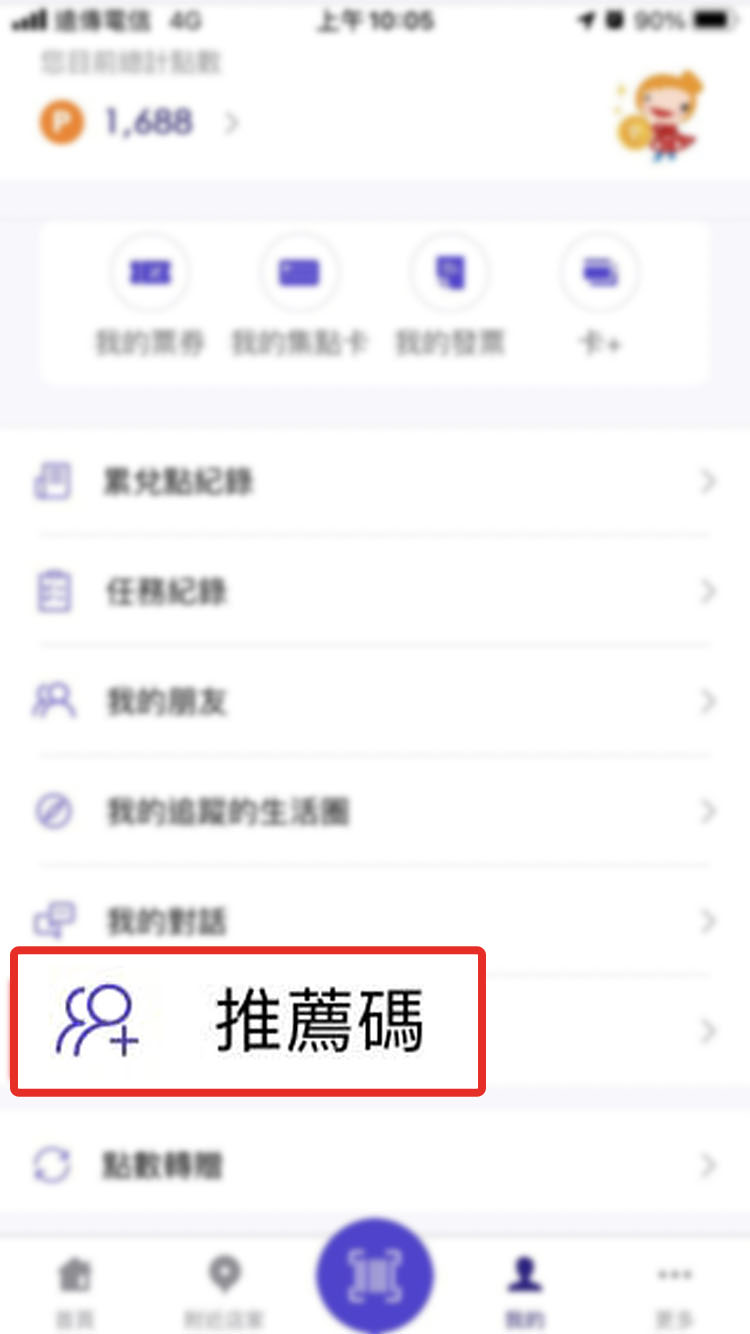750x1334 pixels.
Task: View the 1,688 total points details
Action: click(x=148, y=123)
